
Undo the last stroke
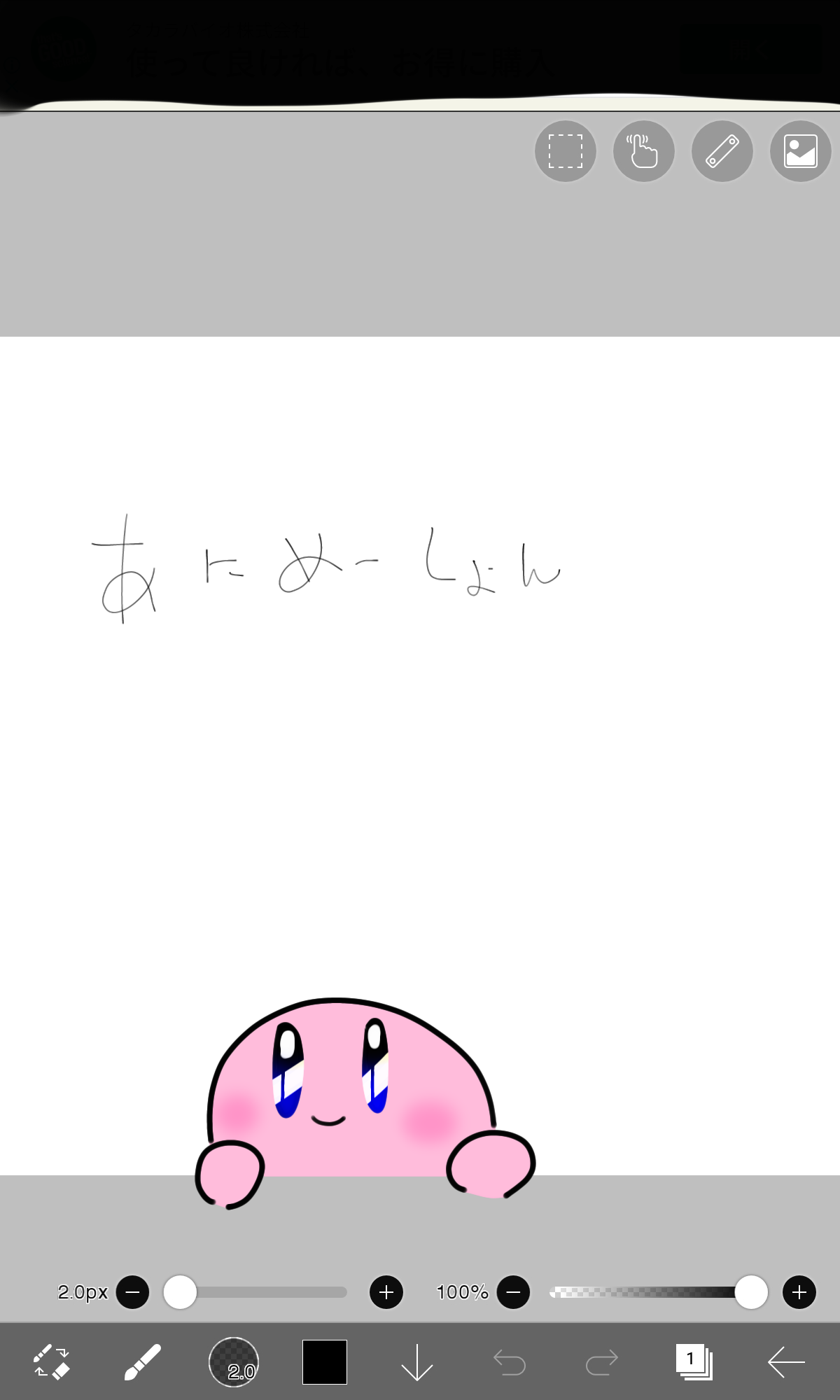[x=509, y=1362]
